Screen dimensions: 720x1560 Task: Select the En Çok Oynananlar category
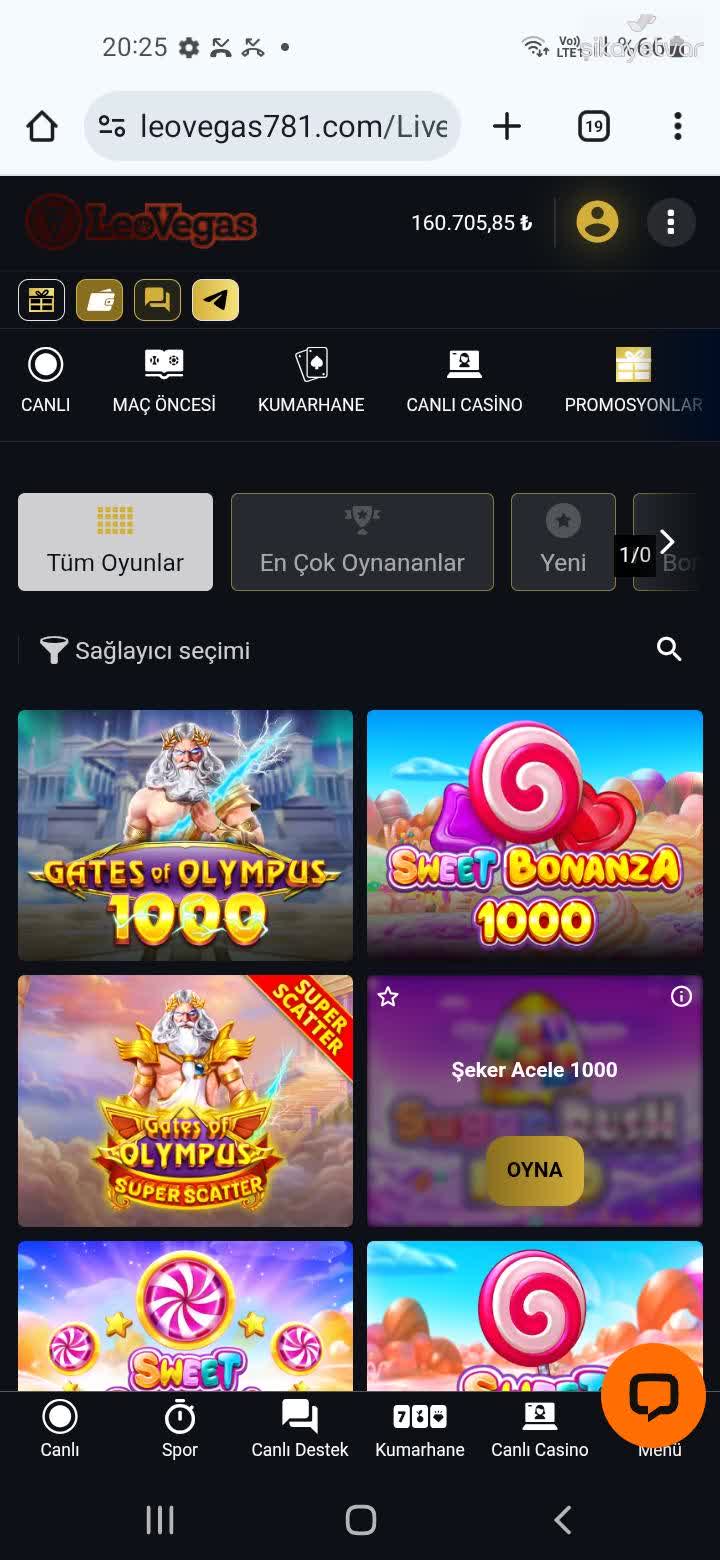(362, 542)
